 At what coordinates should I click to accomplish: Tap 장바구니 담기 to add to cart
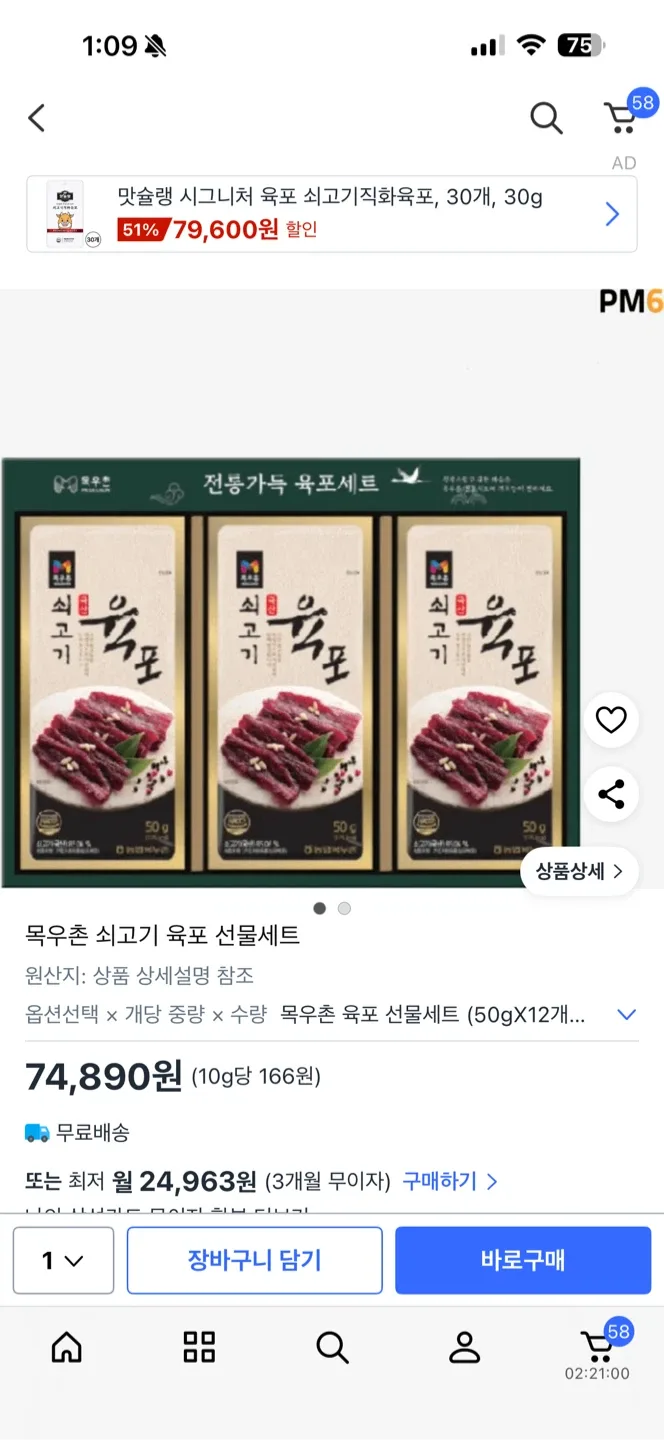[x=254, y=1260]
